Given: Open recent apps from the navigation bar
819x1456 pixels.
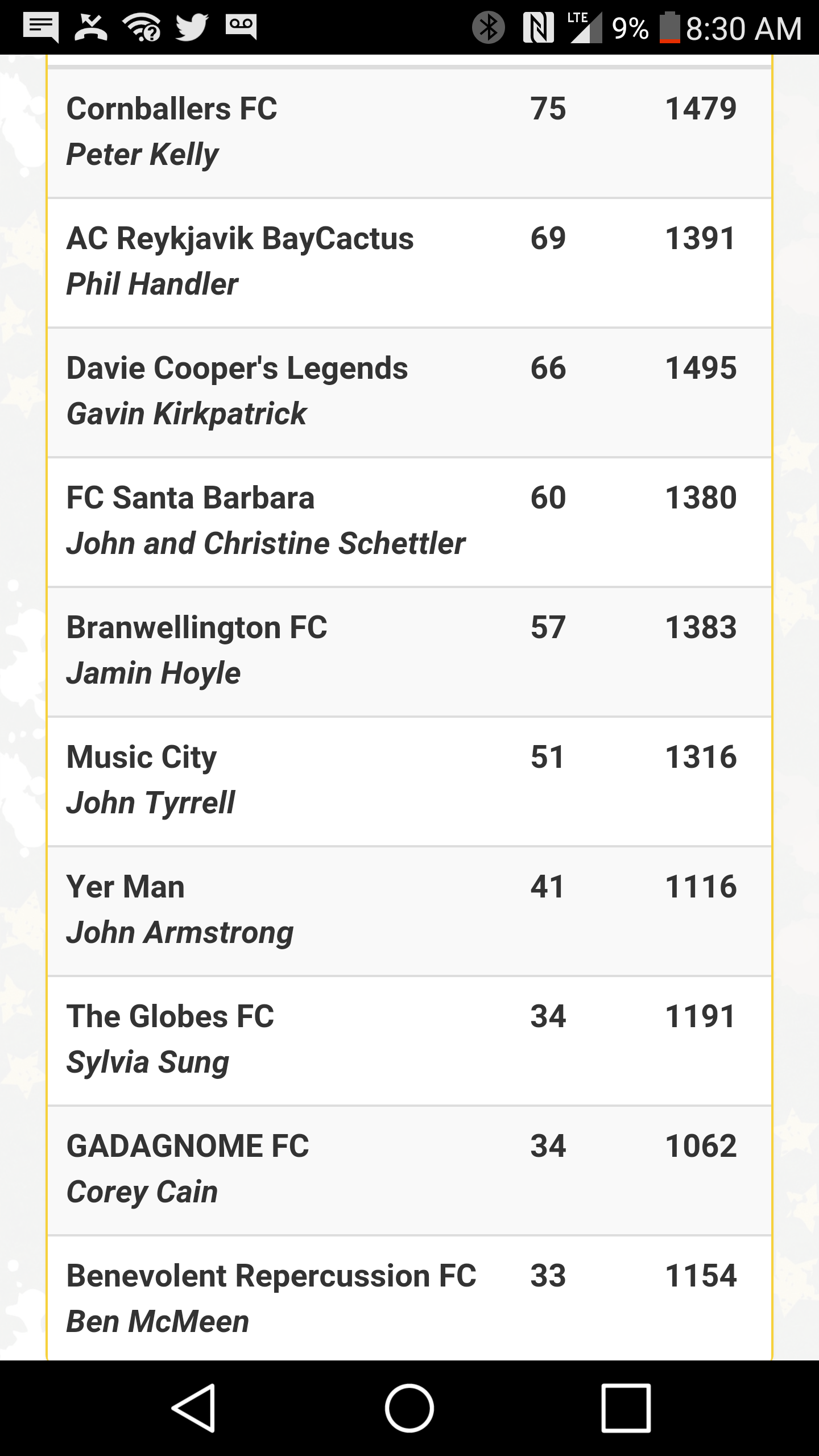Looking at the screenshot, I should pyautogui.click(x=626, y=1408).
